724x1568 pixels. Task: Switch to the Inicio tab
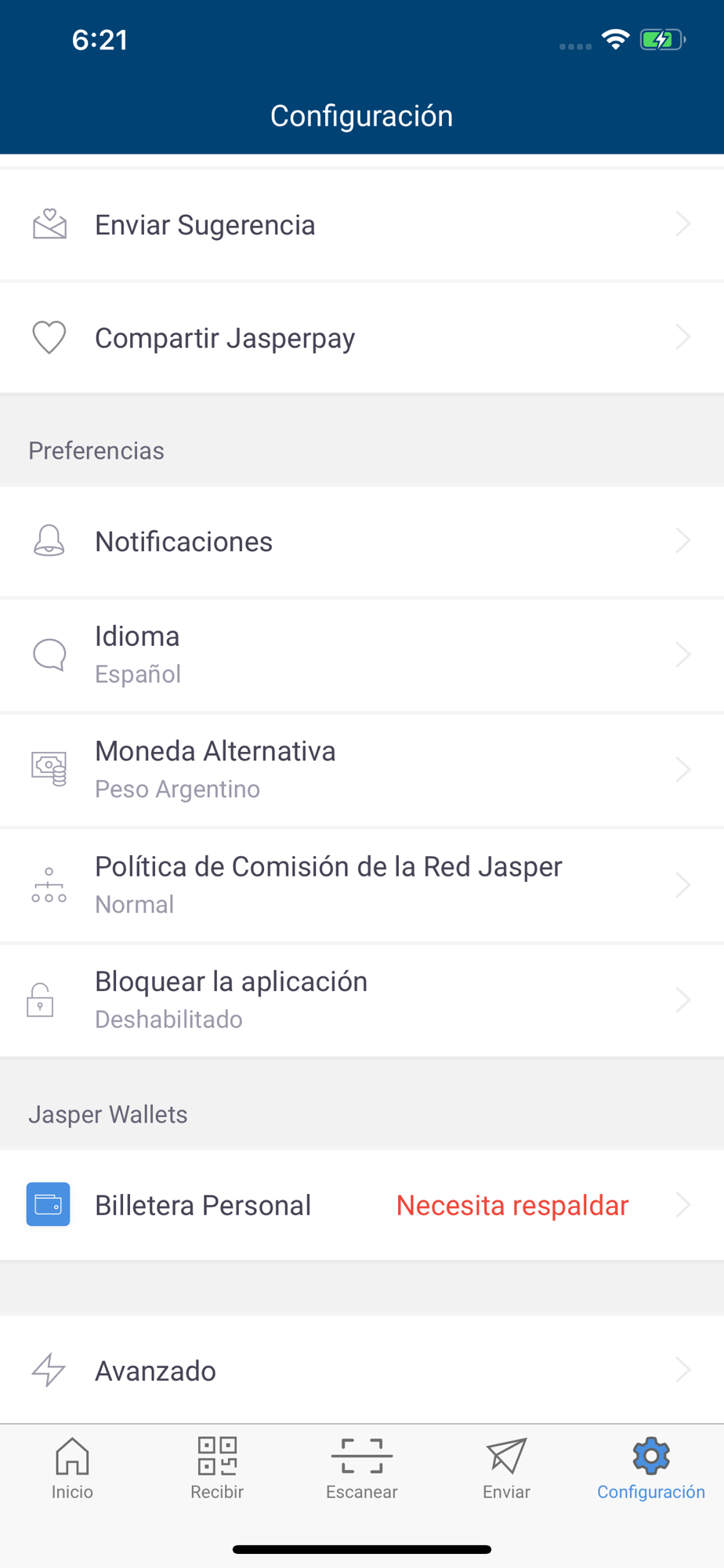pyautogui.click(x=72, y=1469)
